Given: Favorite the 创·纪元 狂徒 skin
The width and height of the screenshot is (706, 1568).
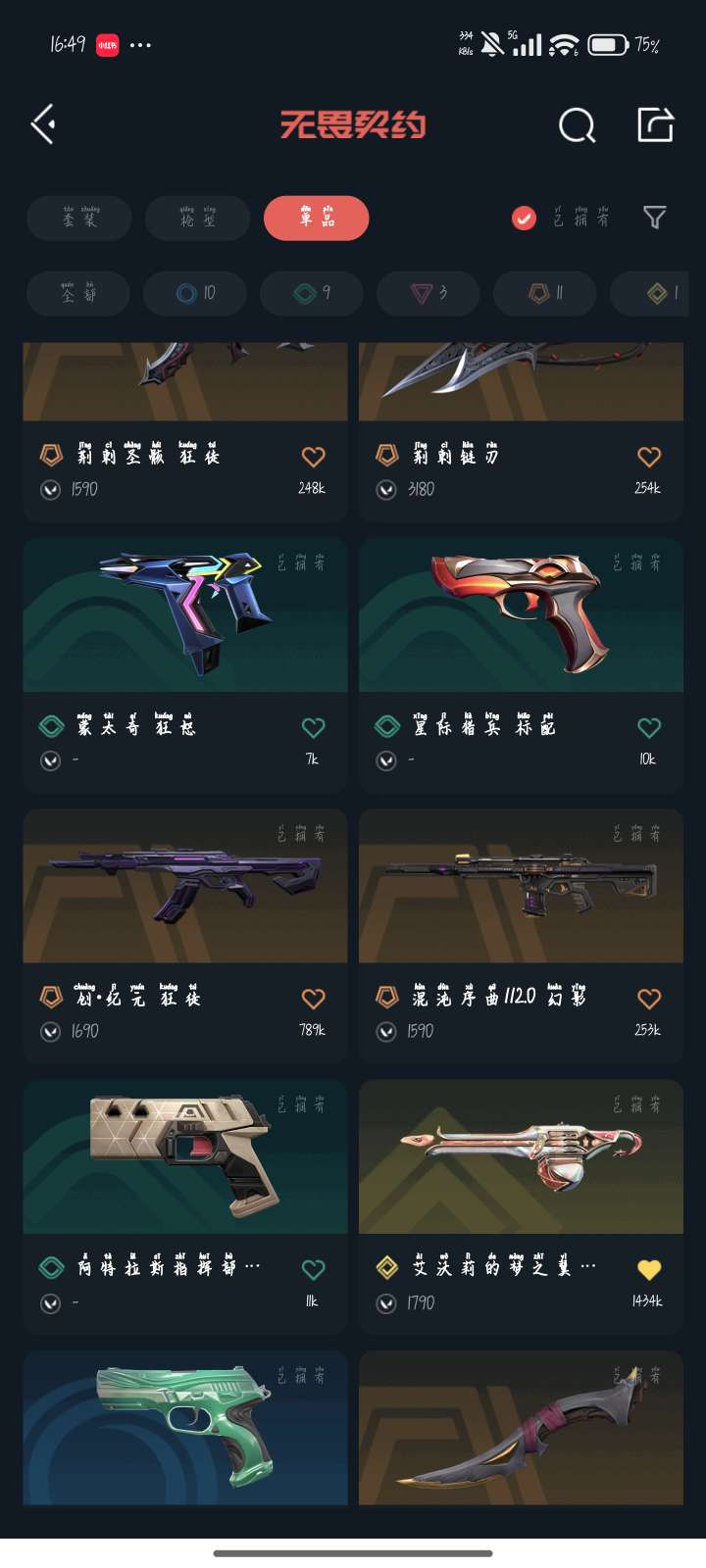Looking at the screenshot, I should [x=313, y=999].
